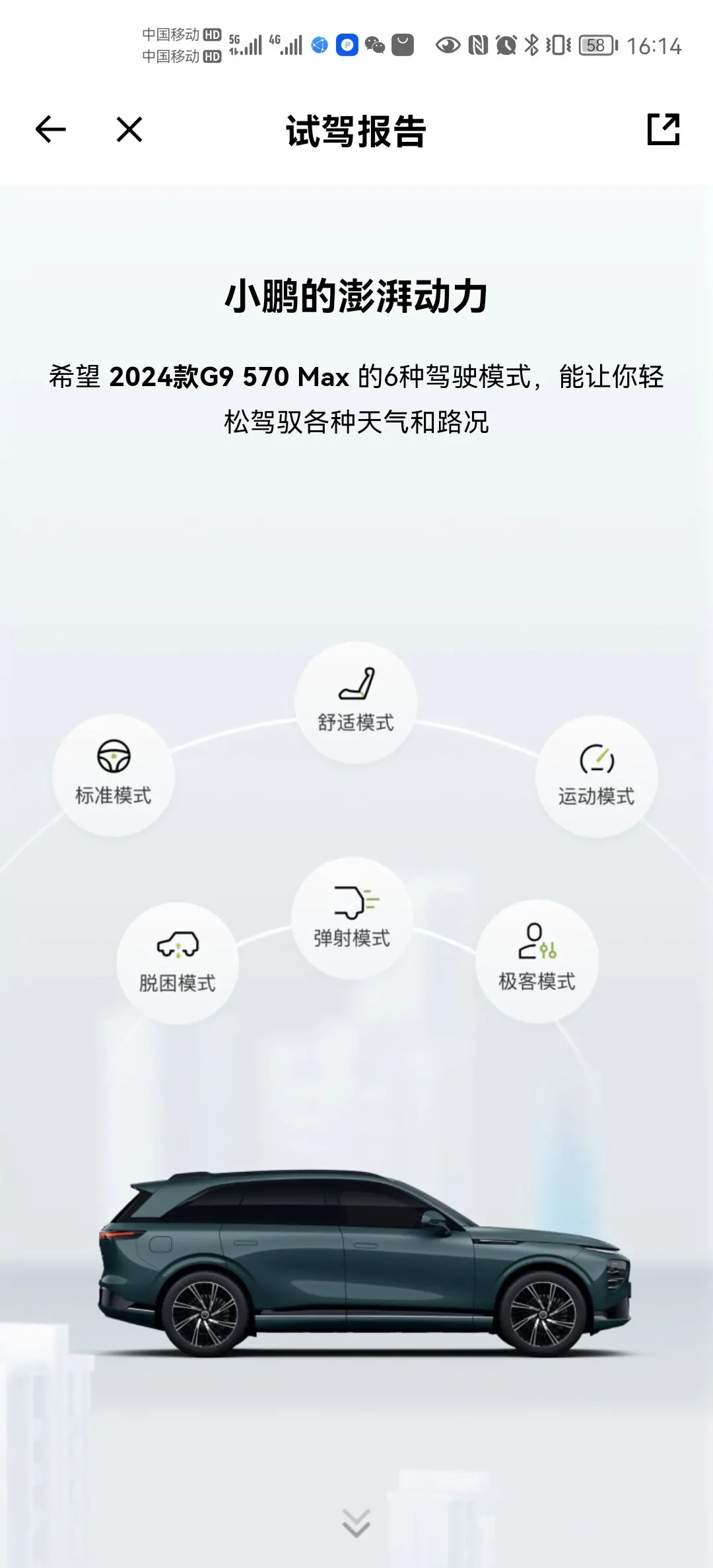Tap the double-chevron down arrow at bottom

tap(356, 1522)
